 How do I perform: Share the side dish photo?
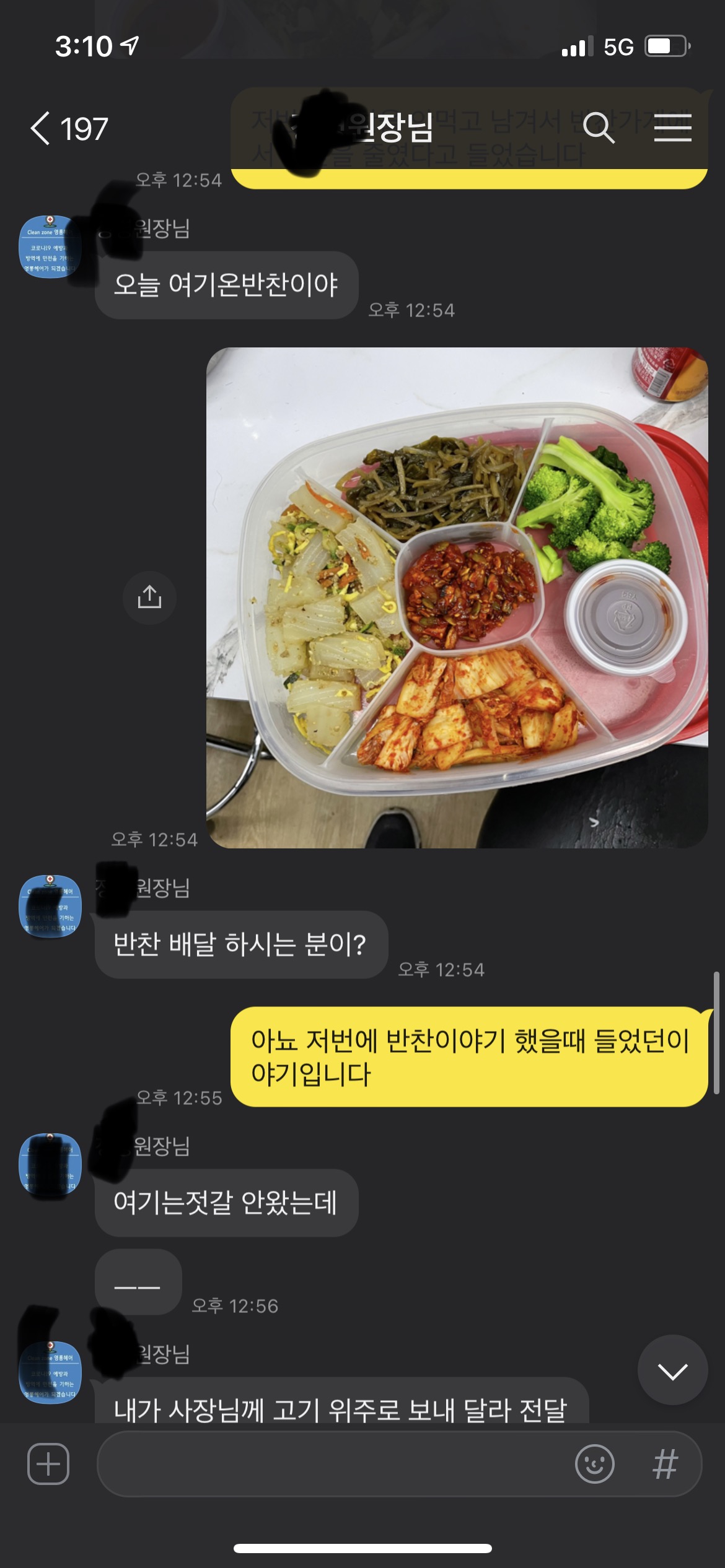149,597
